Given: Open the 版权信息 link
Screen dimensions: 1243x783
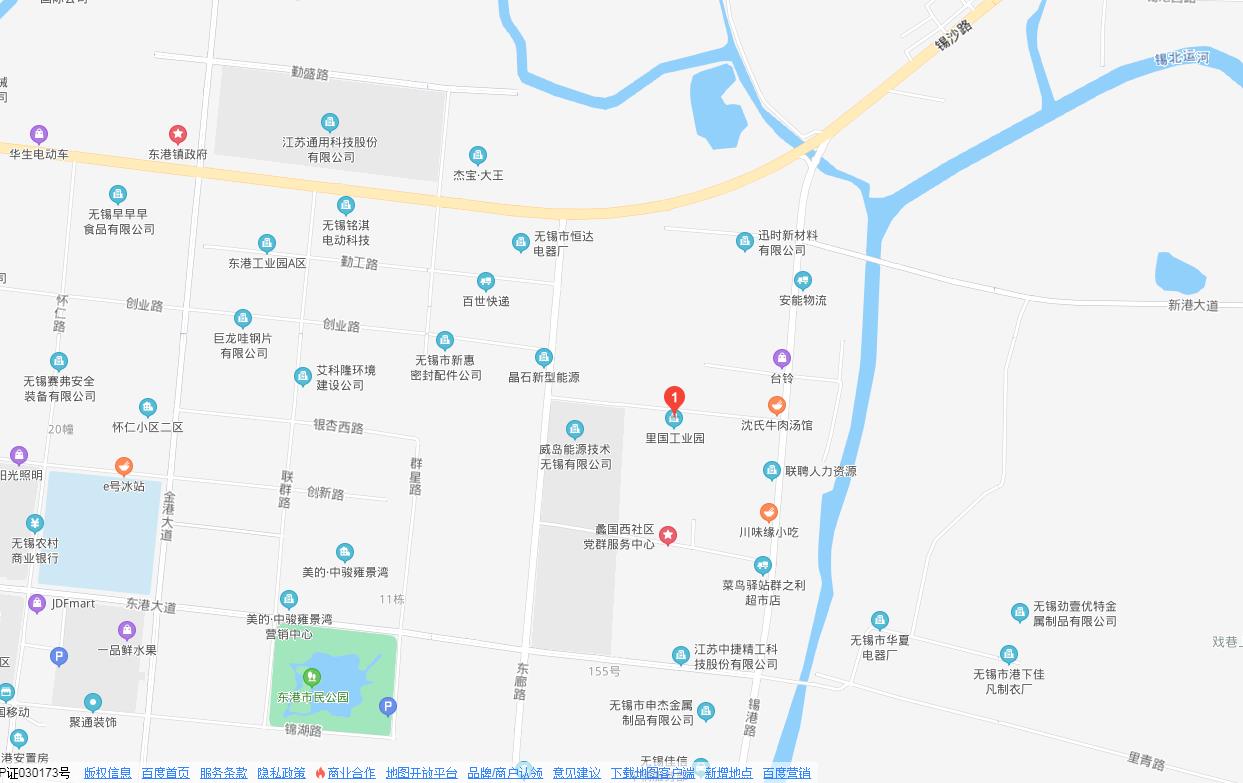Looking at the screenshot, I should click(x=107, y=773).
